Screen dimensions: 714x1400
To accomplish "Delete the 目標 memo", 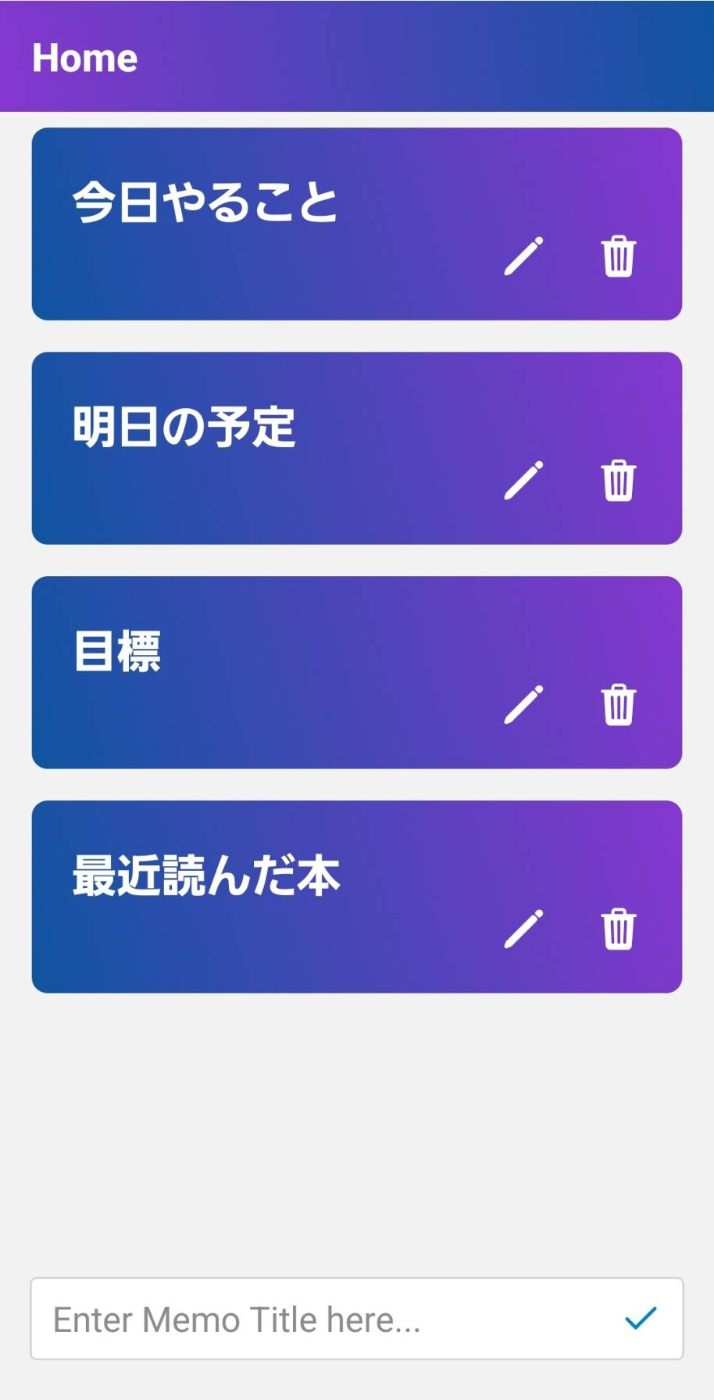I will coord(619,704).
